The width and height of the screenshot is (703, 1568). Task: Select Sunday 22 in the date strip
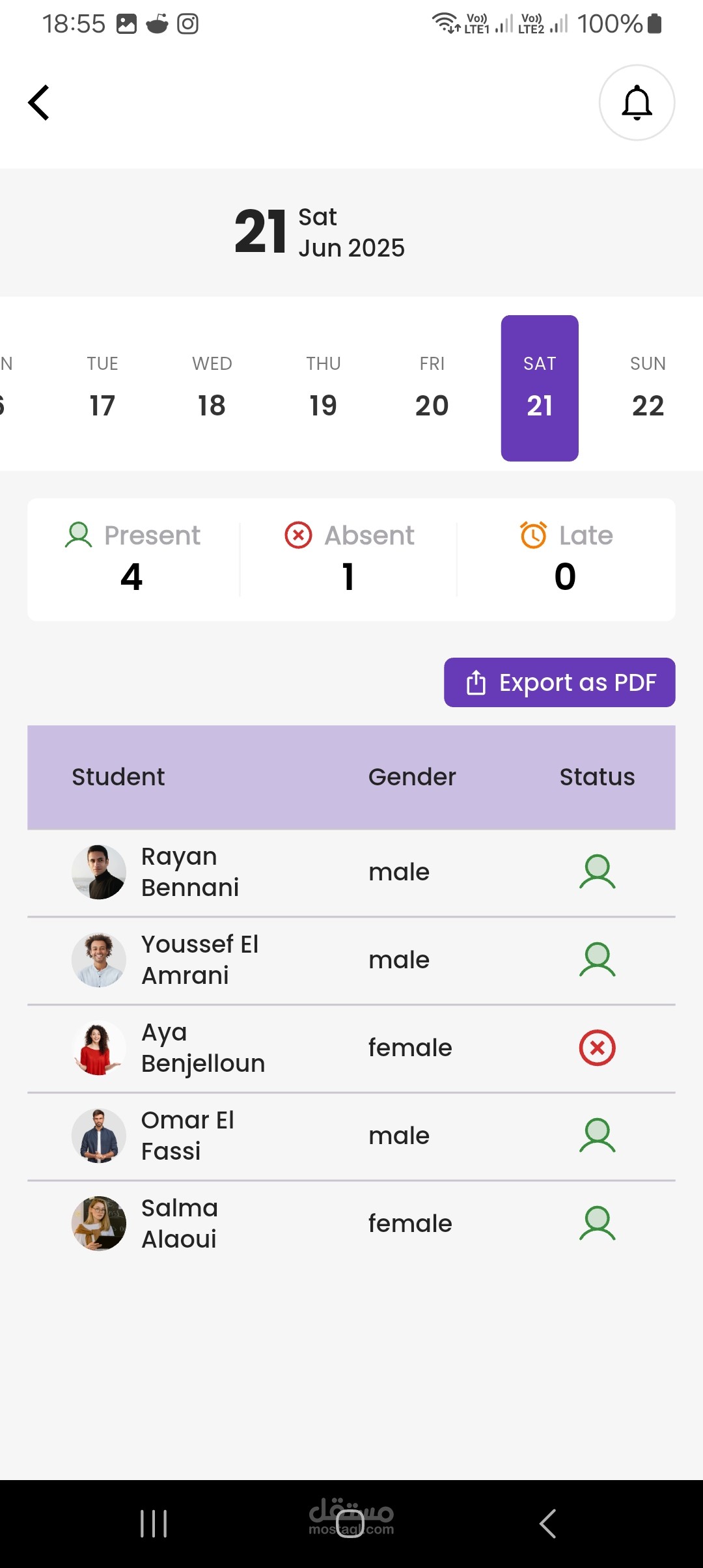click(x=648, y=388)
